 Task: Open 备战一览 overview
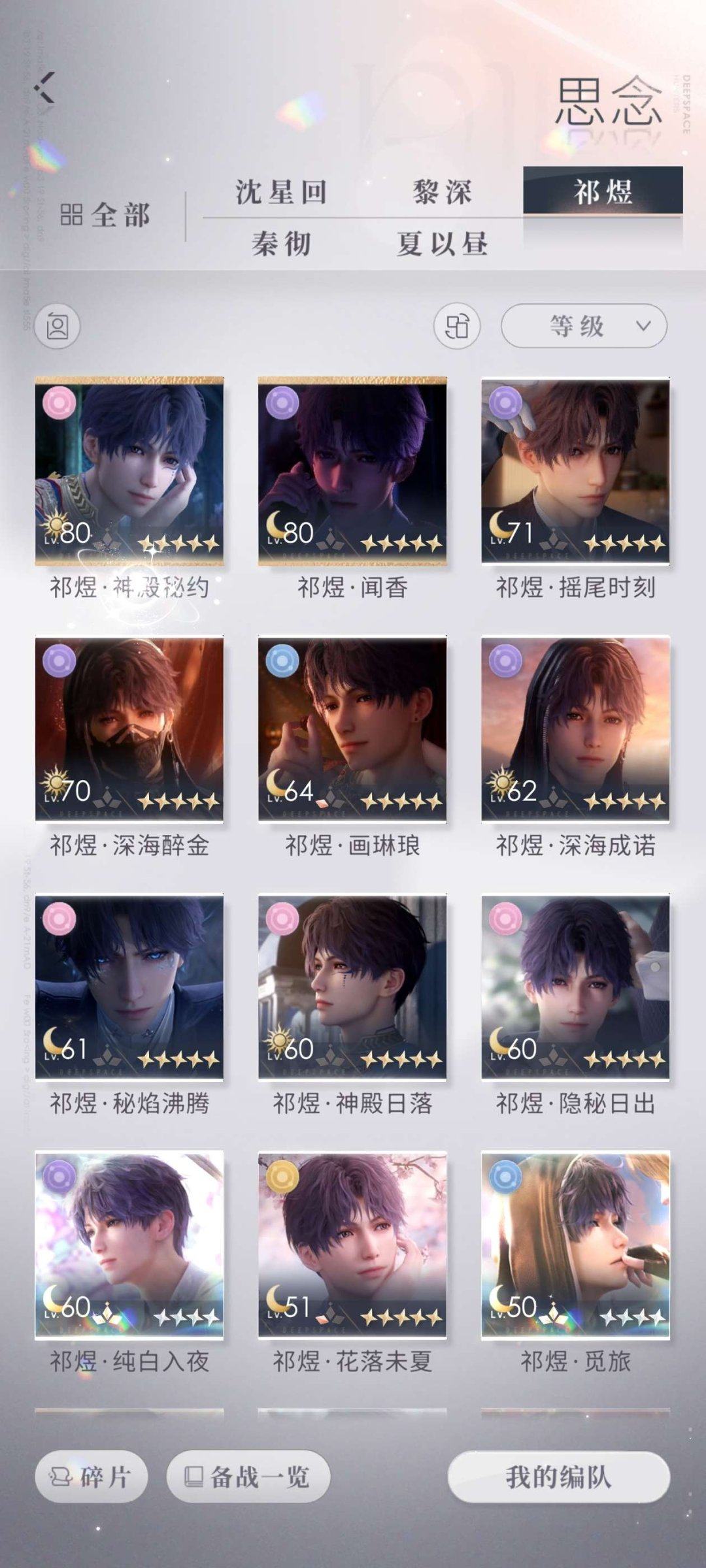pos(248,1477)
